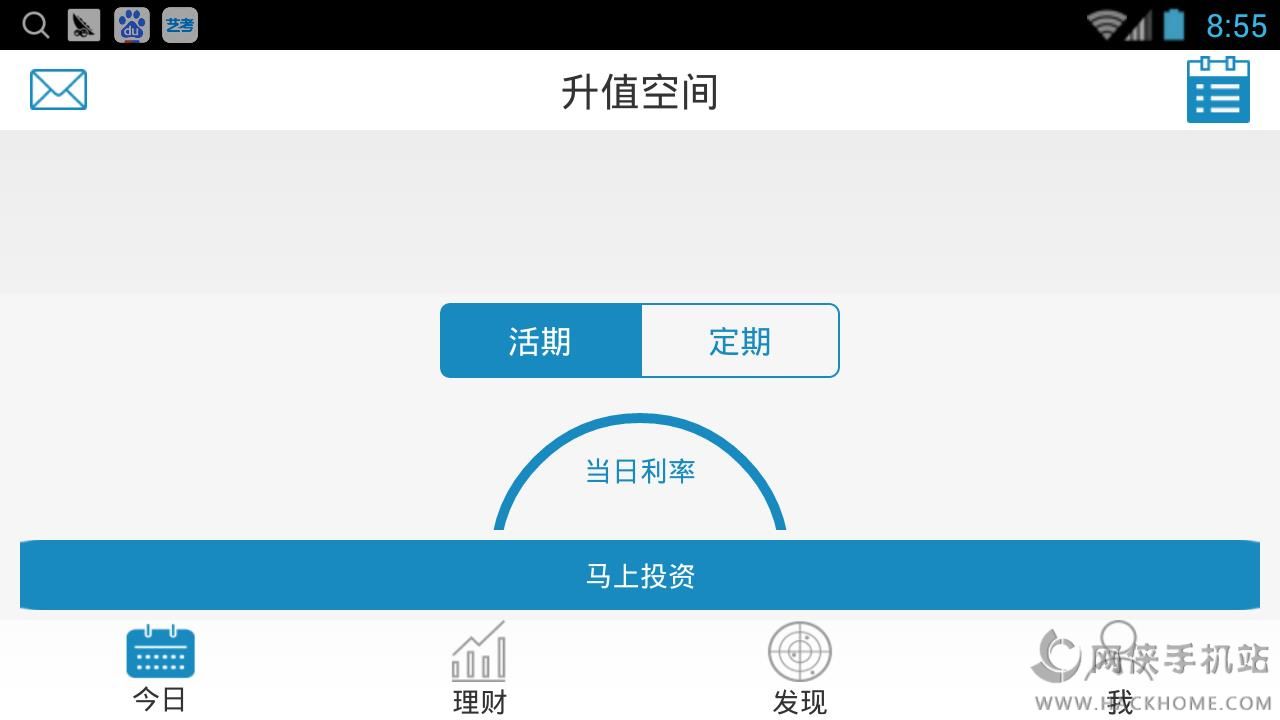The width and height of the screenshot is (1280, 720).
Task: Open the 理财 tab
Action: (480, 668)
